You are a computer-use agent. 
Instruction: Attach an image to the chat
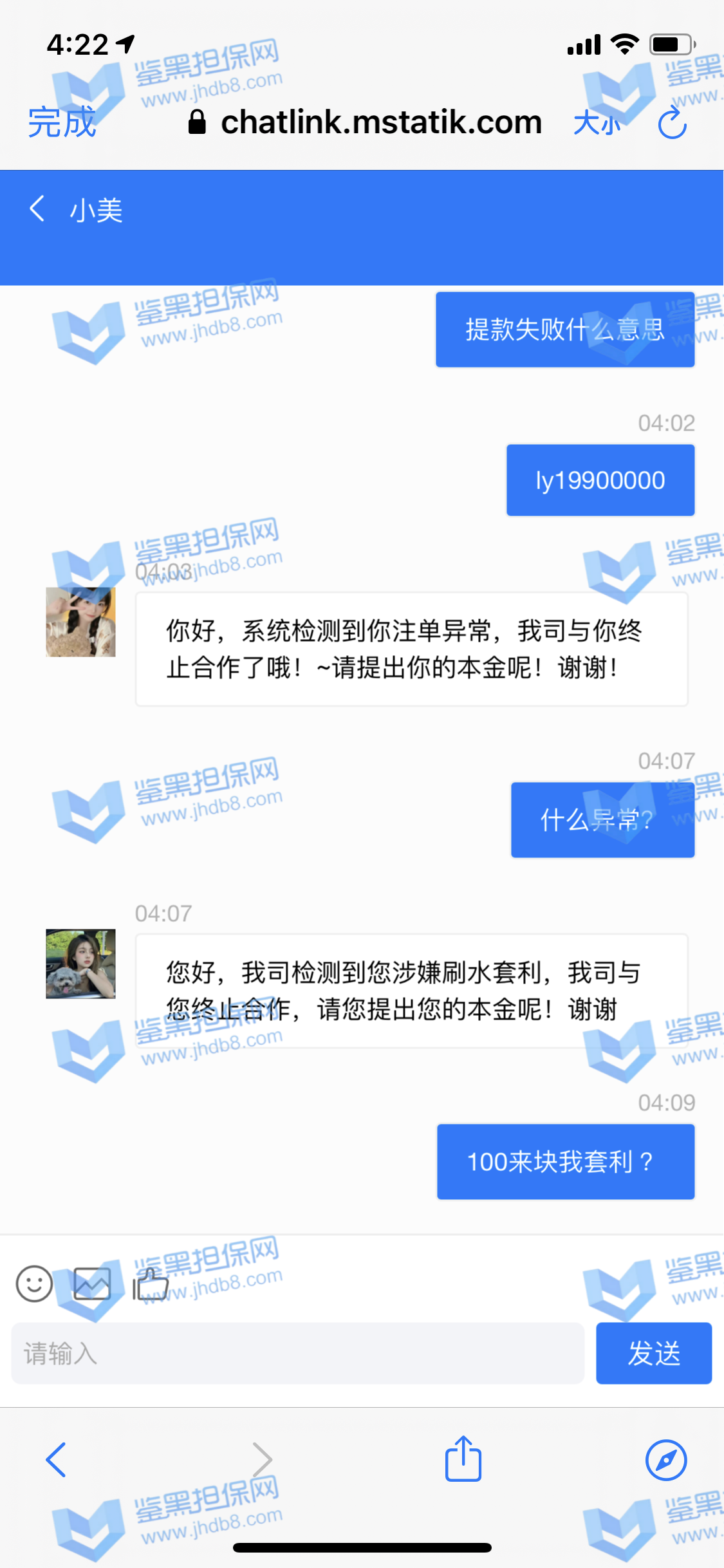coord(92,1284)
